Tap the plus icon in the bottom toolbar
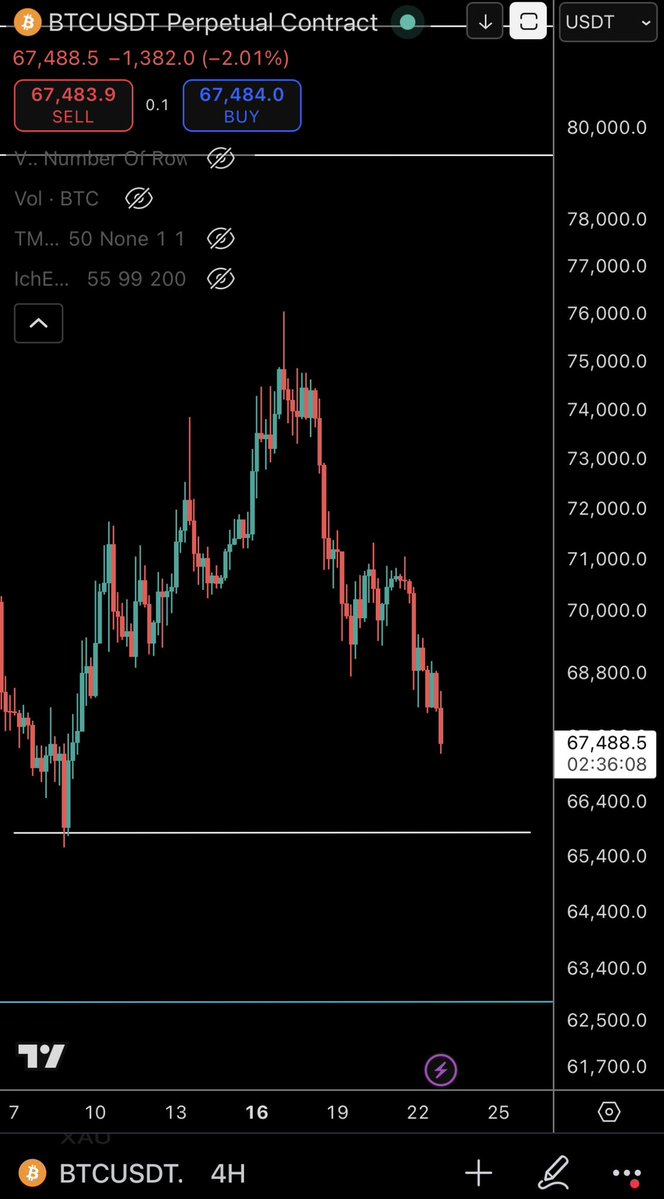Image resolution: width=664 pixels, height=1199 pixels. point(479,1172)
